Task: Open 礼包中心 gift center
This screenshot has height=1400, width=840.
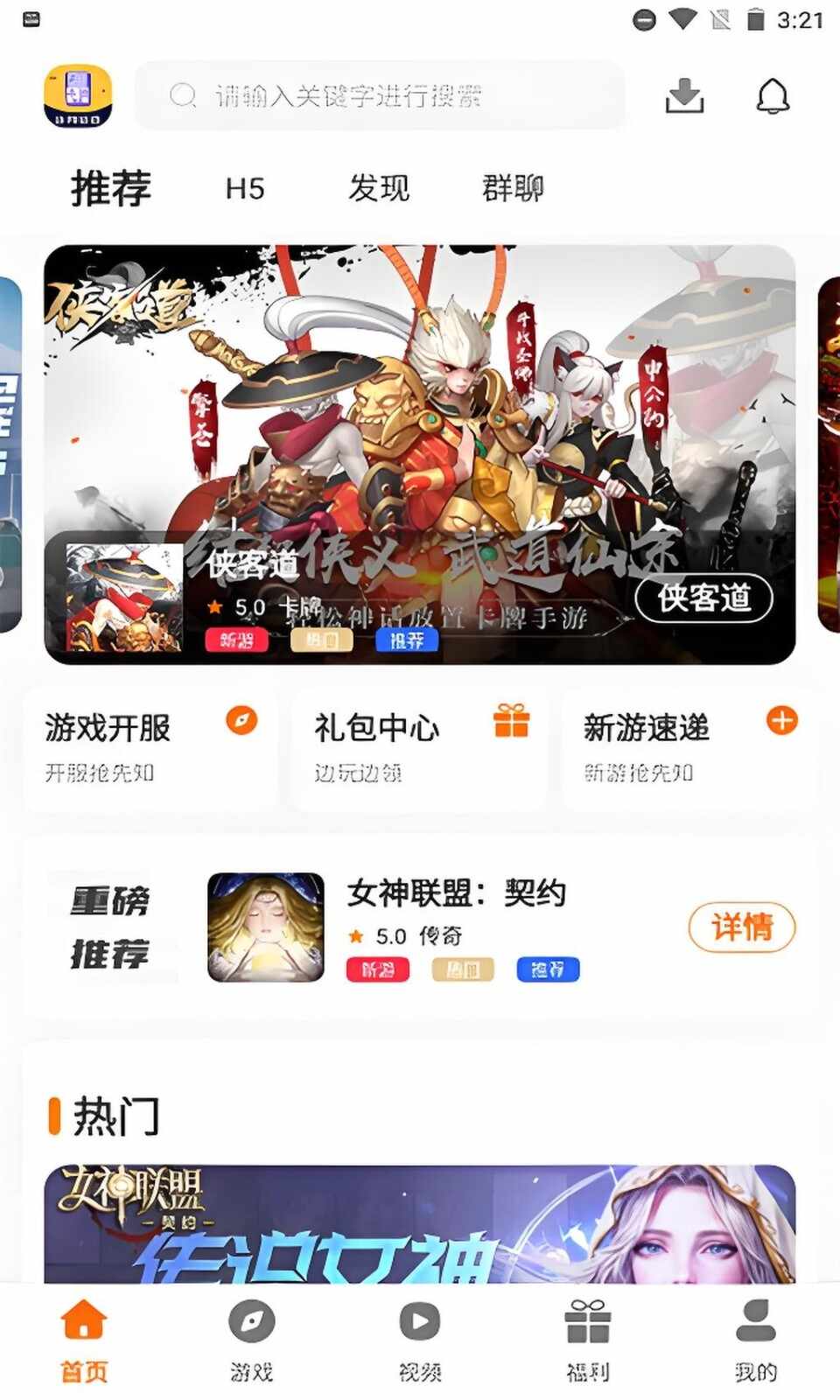Action: 420,748
